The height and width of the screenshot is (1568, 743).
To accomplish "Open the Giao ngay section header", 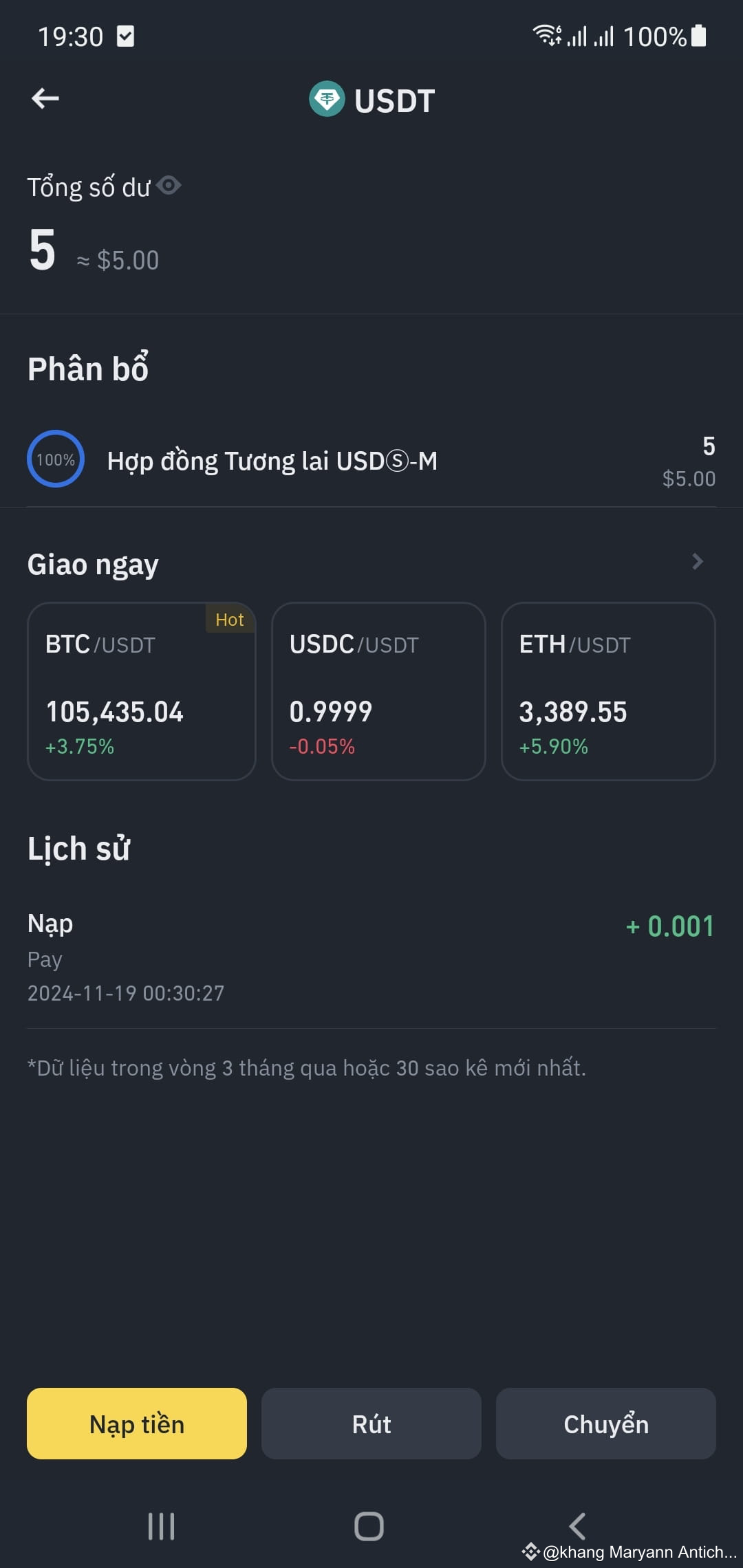I will pyautogui.click(x=93, y=564).
